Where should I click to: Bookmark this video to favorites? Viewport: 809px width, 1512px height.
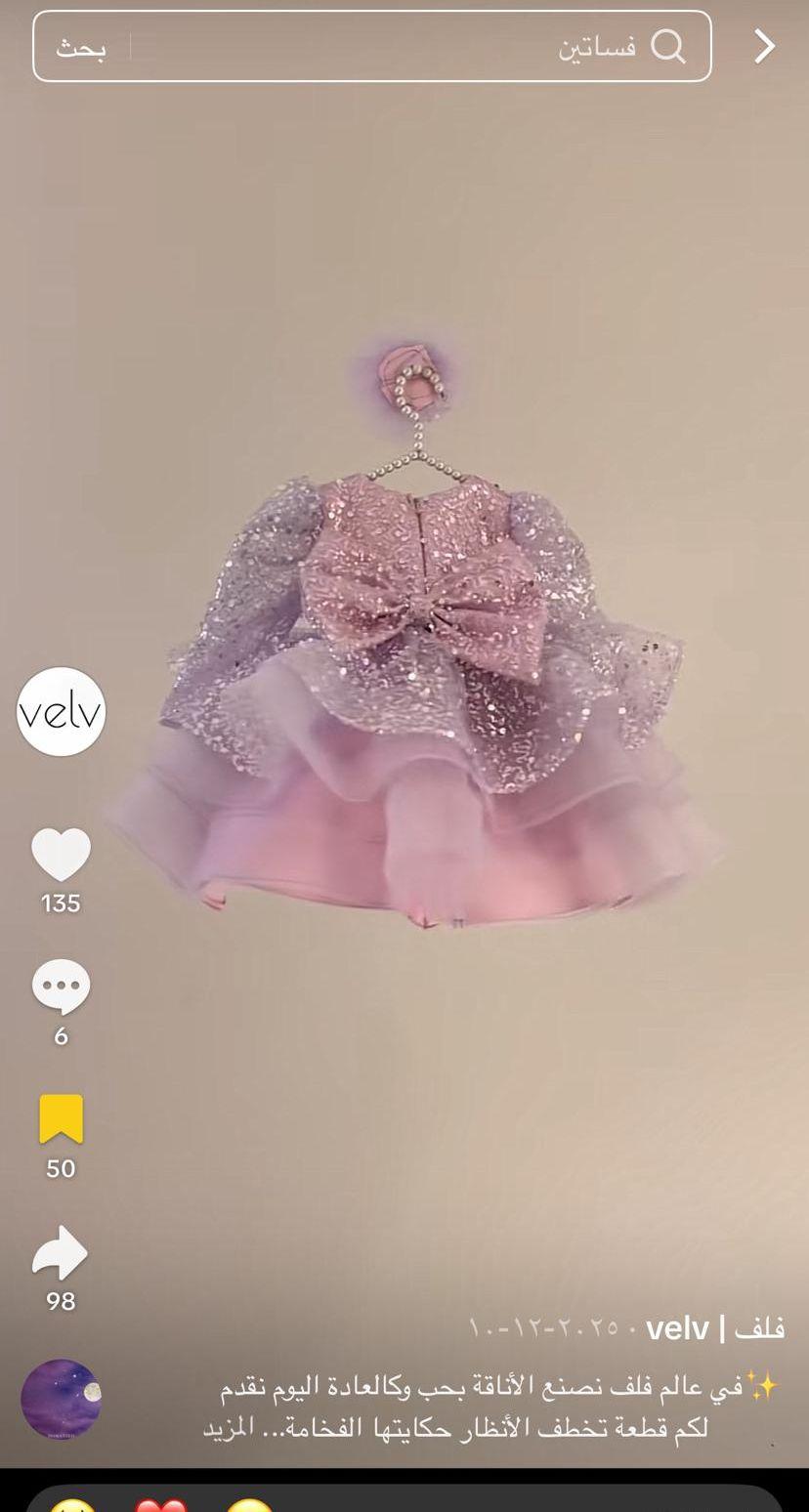61,1119
